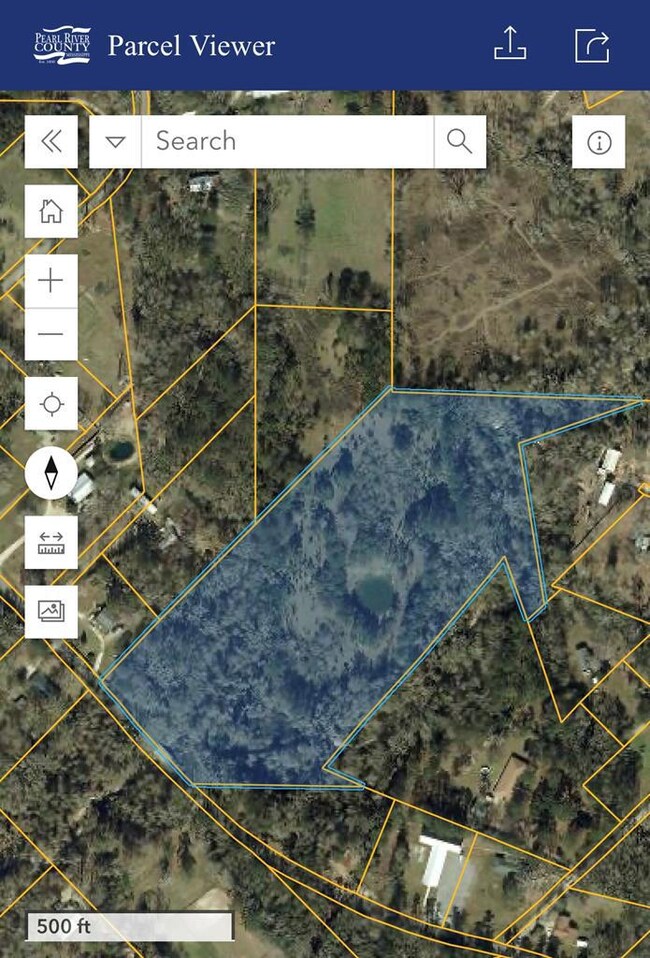Screen dimensions: 650x958
Task: Expand the search options dropdown arrow
Action: pyautogui.click(x=116, y=141)
